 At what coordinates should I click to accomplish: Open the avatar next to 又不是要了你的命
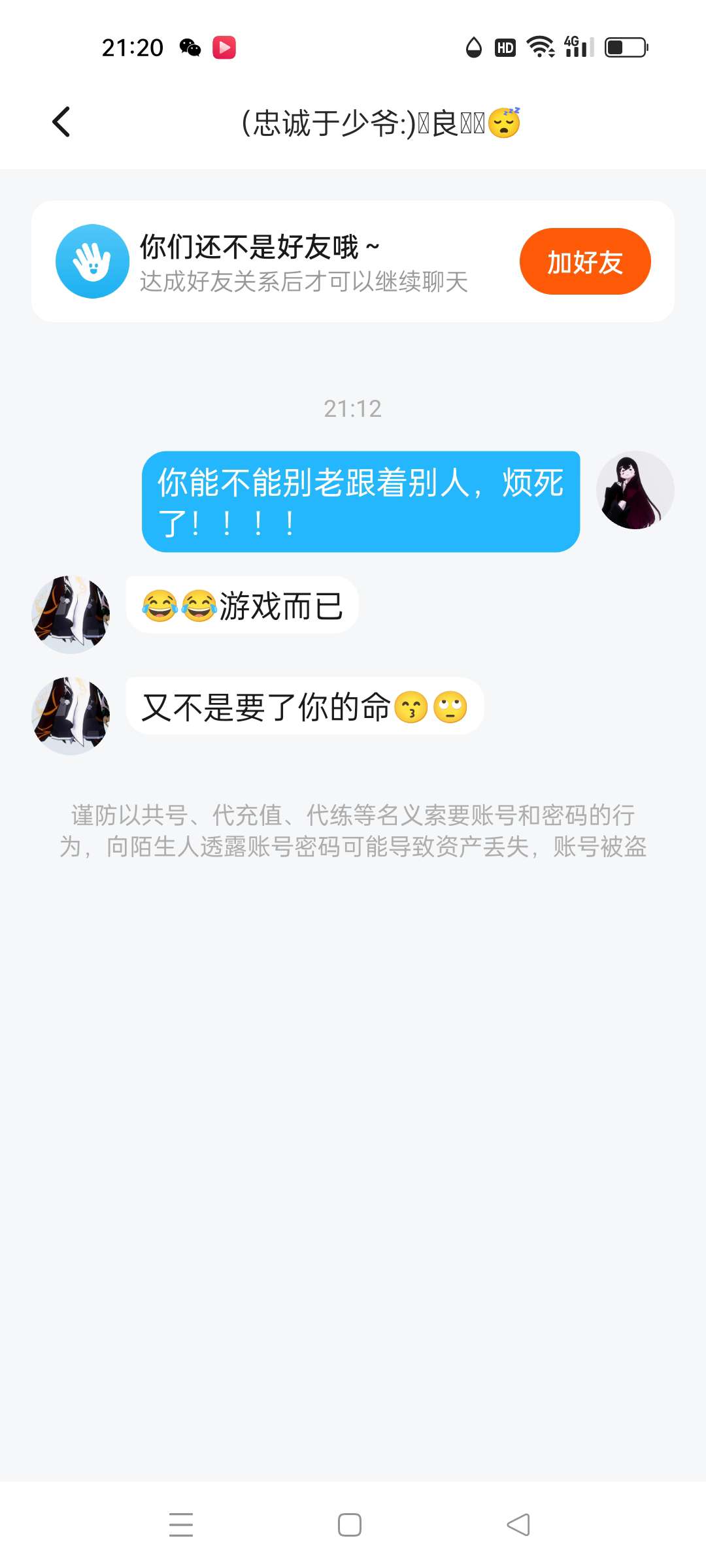pos(71,715)
